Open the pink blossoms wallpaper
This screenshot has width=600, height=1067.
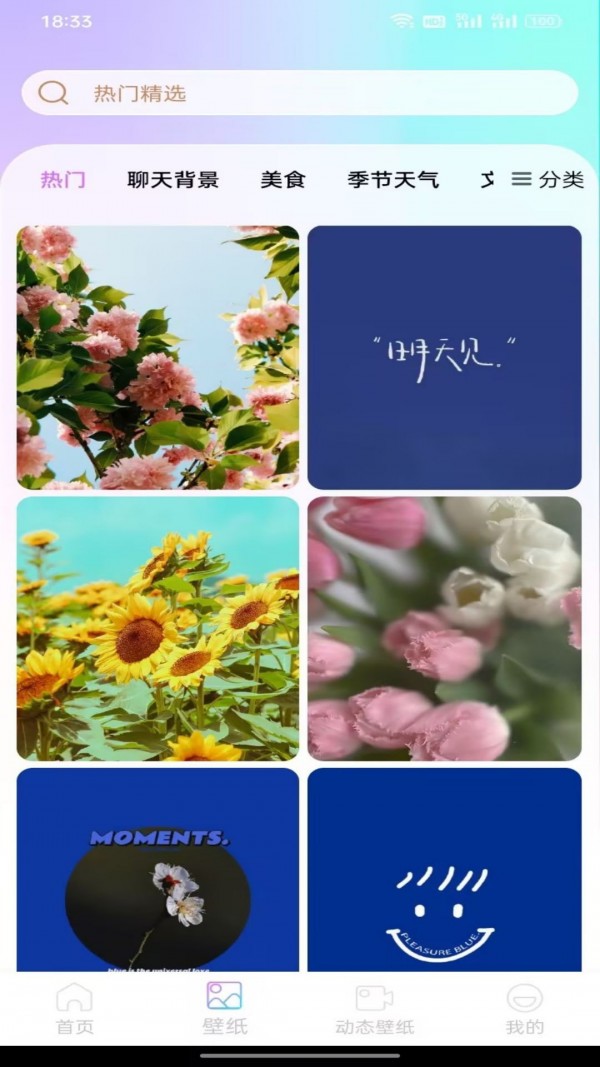pos(158,357)
